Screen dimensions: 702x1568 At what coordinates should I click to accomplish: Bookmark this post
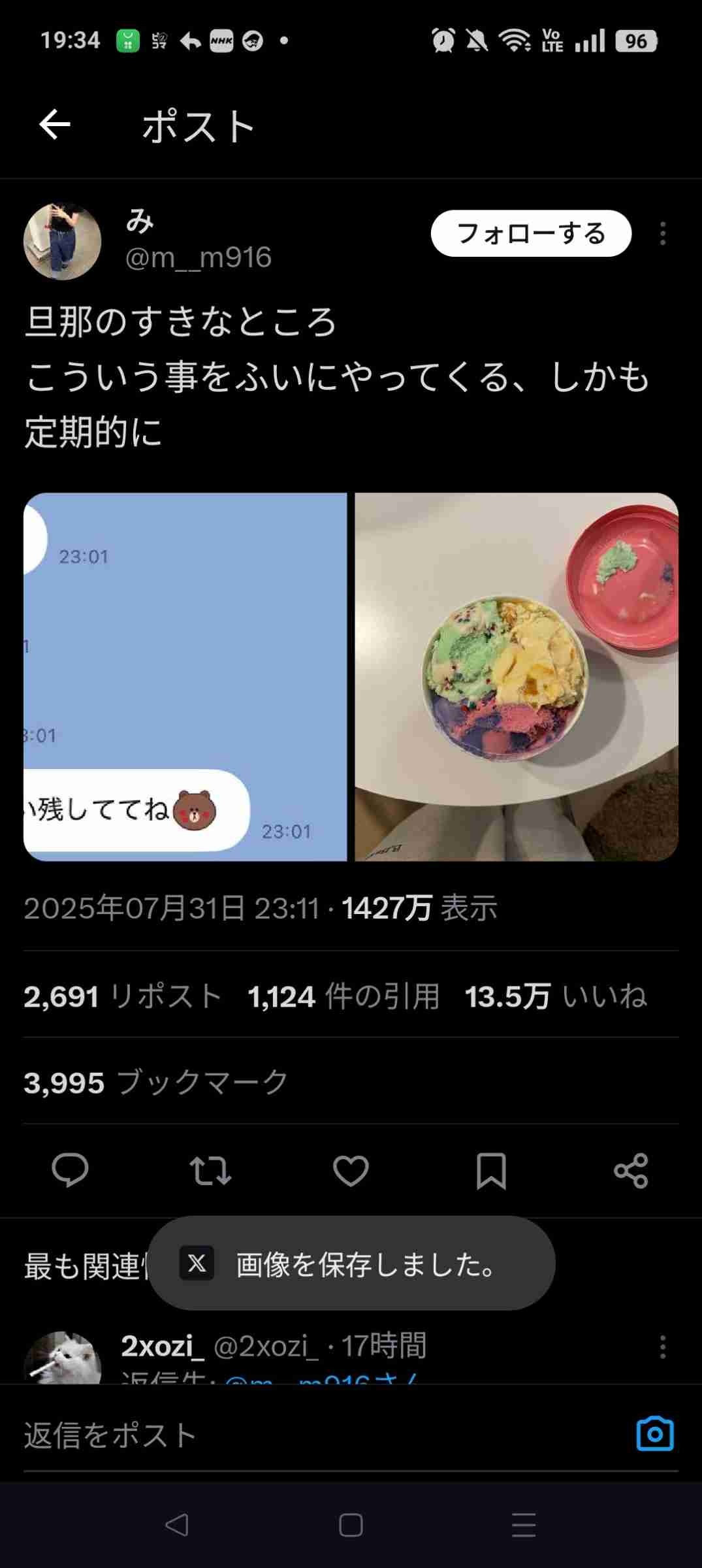coord(491,1170)
